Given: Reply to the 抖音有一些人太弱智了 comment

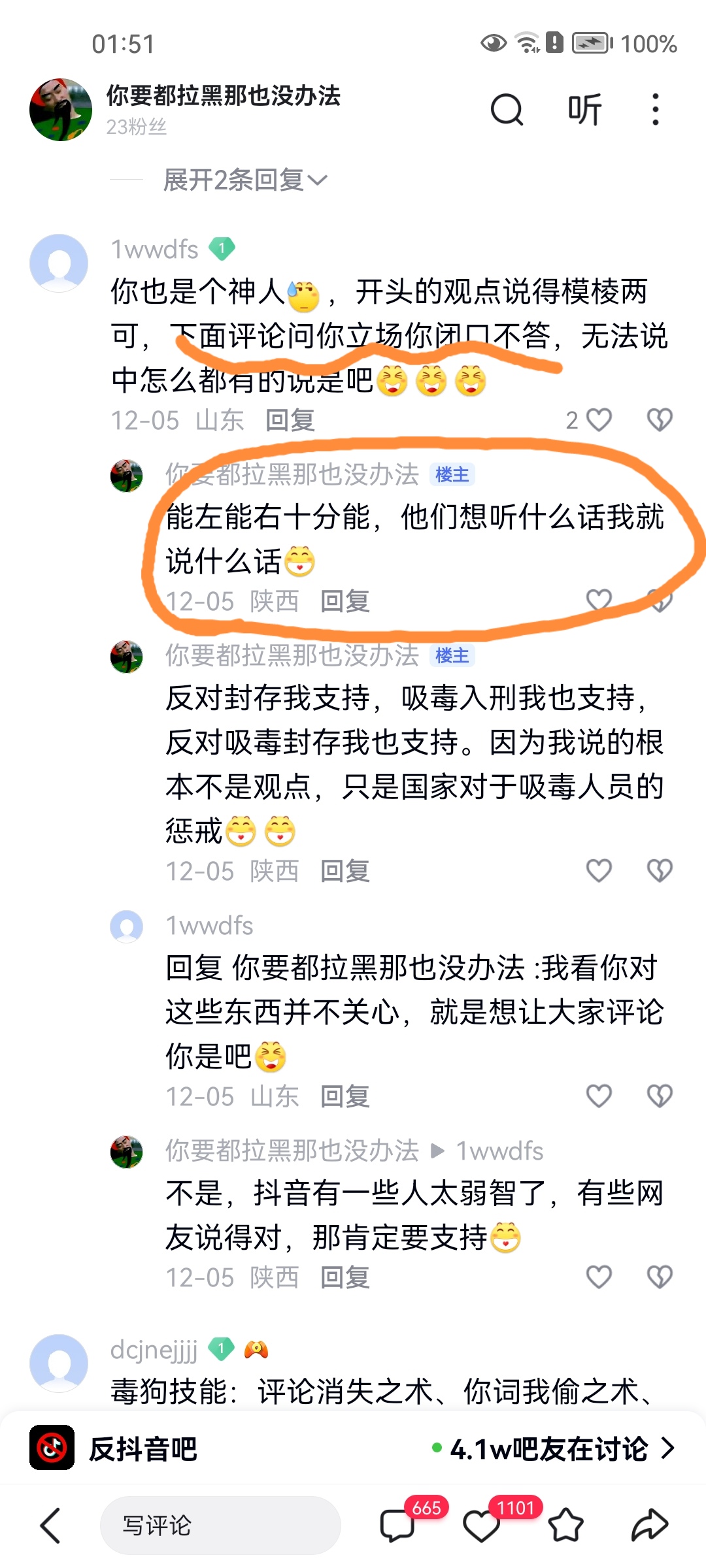Looking at the screenshot, I should pos(345,1278).
